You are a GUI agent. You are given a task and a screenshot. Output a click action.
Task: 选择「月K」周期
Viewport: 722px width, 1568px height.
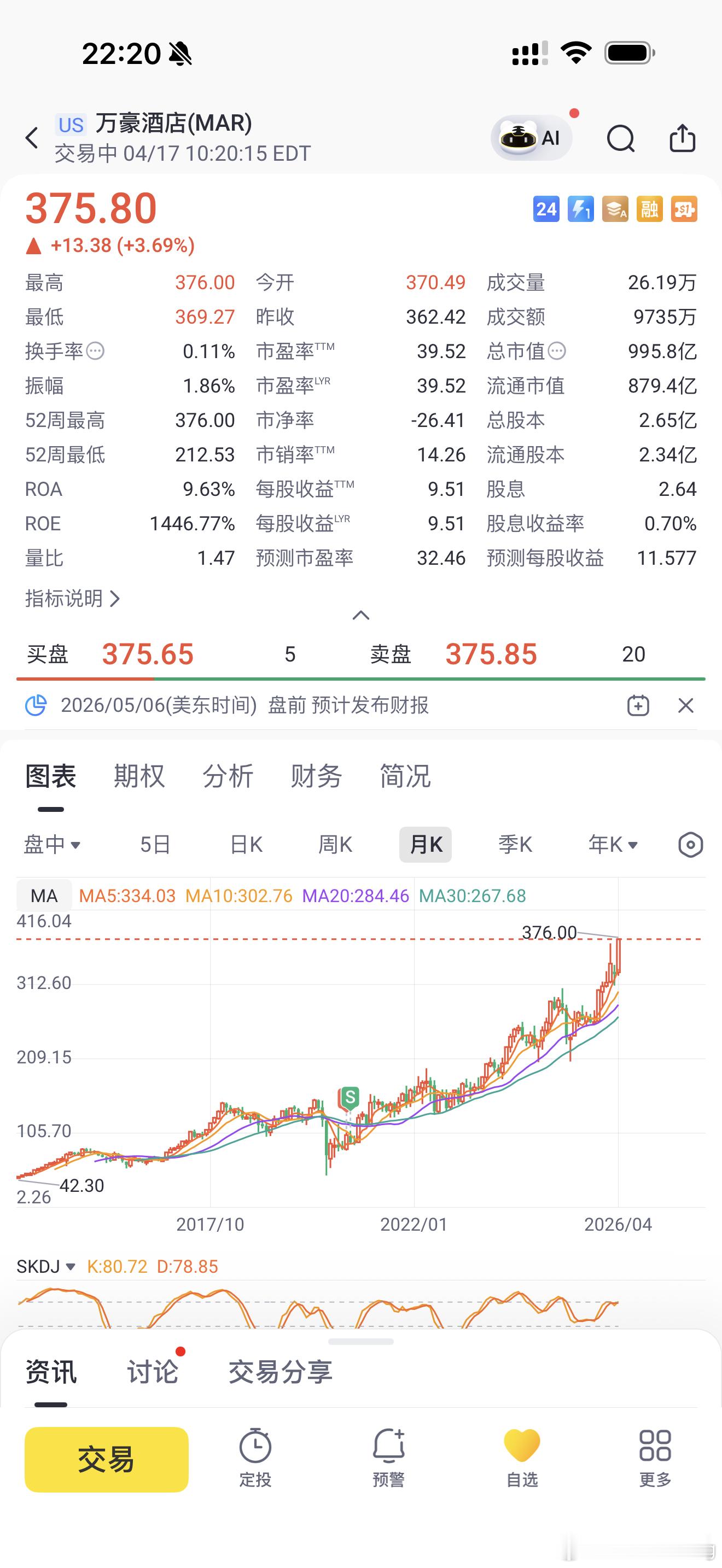tap(425, 844)
